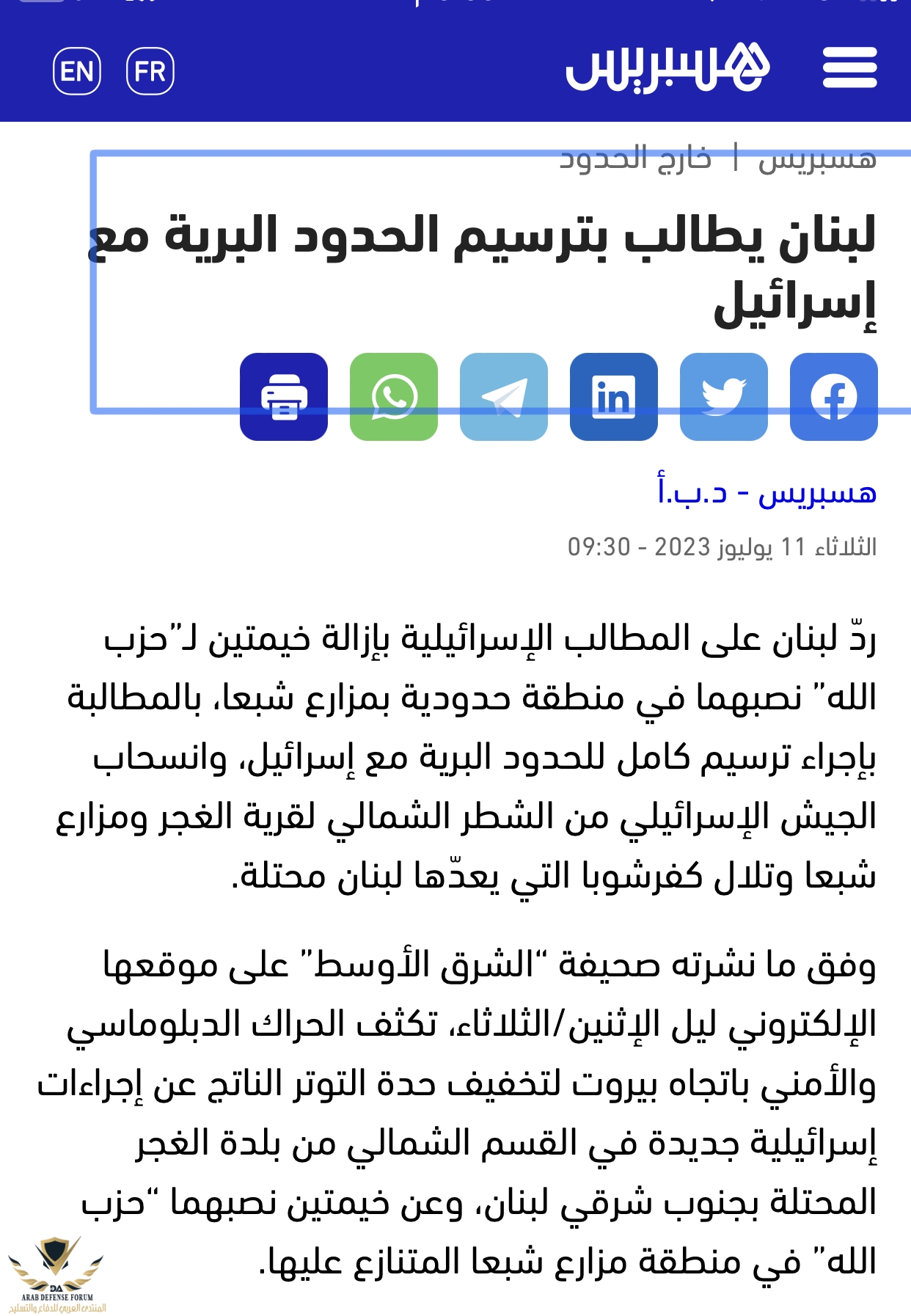Switch site language to French
The height and width of the screenshot is (1316, 911).
click(x=150, y=72)
